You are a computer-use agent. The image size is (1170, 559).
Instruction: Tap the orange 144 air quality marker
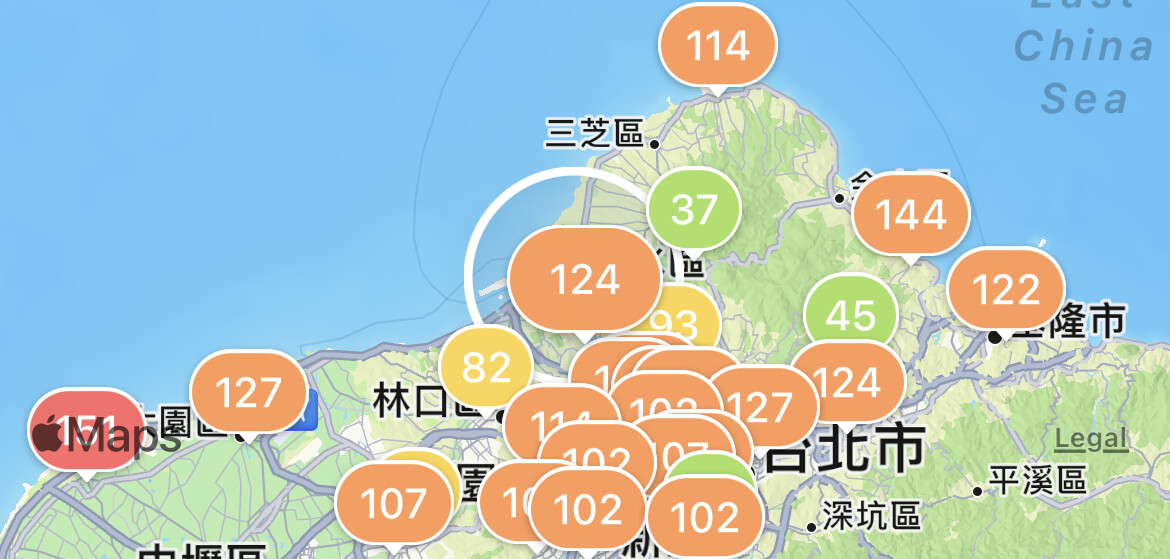point(912,214)
